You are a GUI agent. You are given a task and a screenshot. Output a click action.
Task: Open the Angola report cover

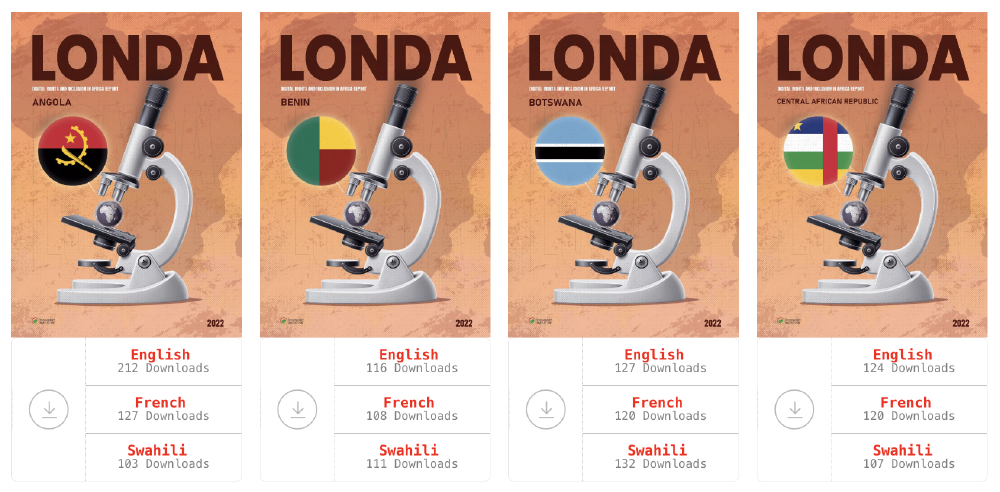point(126,175)
